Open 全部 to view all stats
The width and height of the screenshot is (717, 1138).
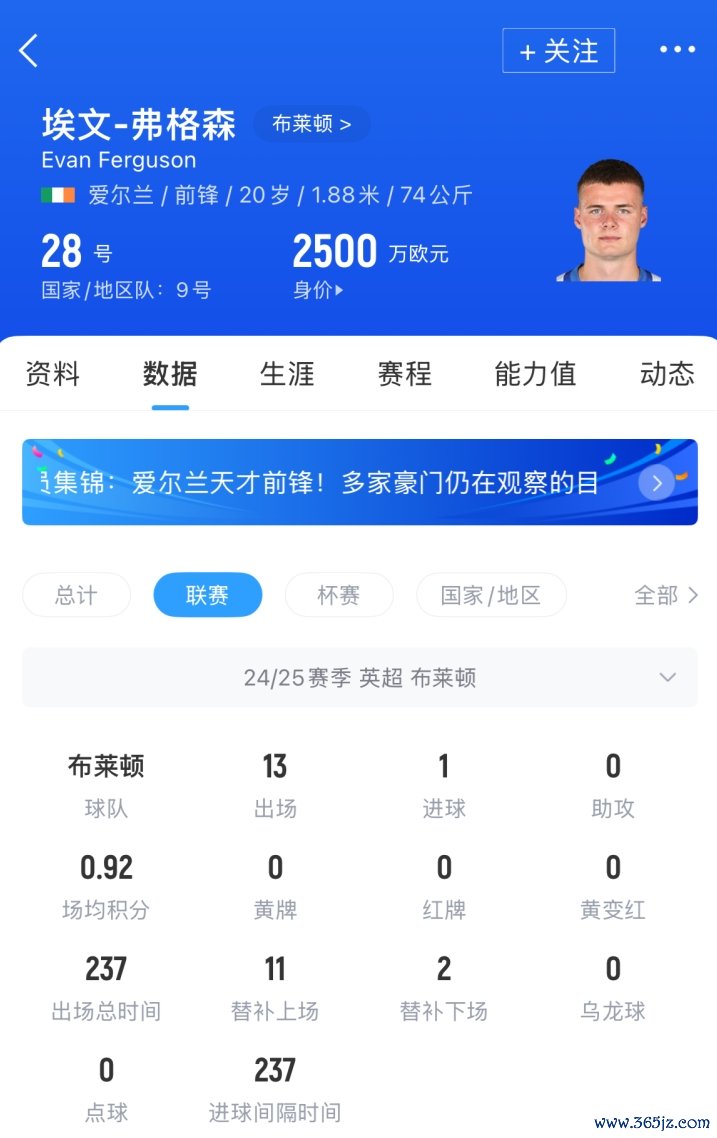pos(666,595)
